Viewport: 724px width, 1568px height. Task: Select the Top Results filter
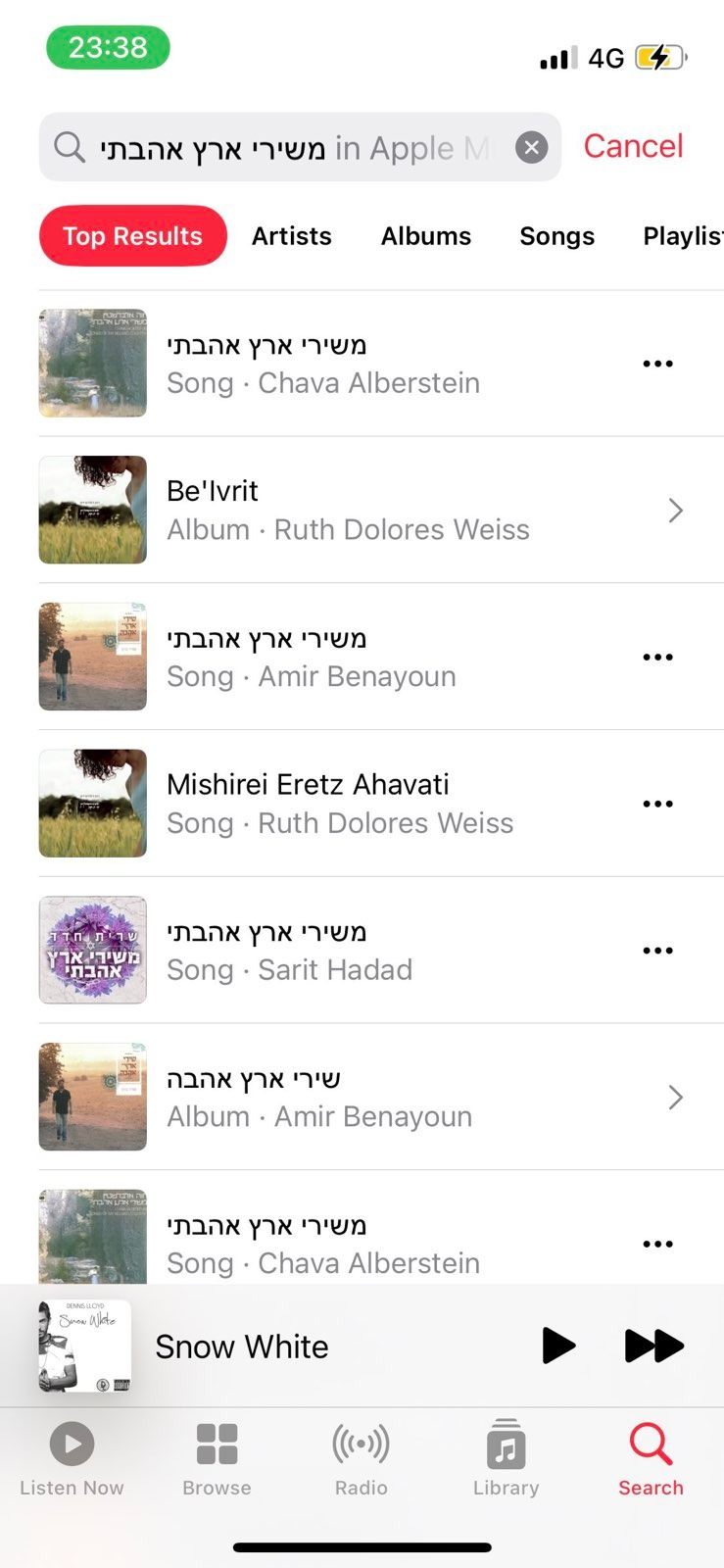132,236
